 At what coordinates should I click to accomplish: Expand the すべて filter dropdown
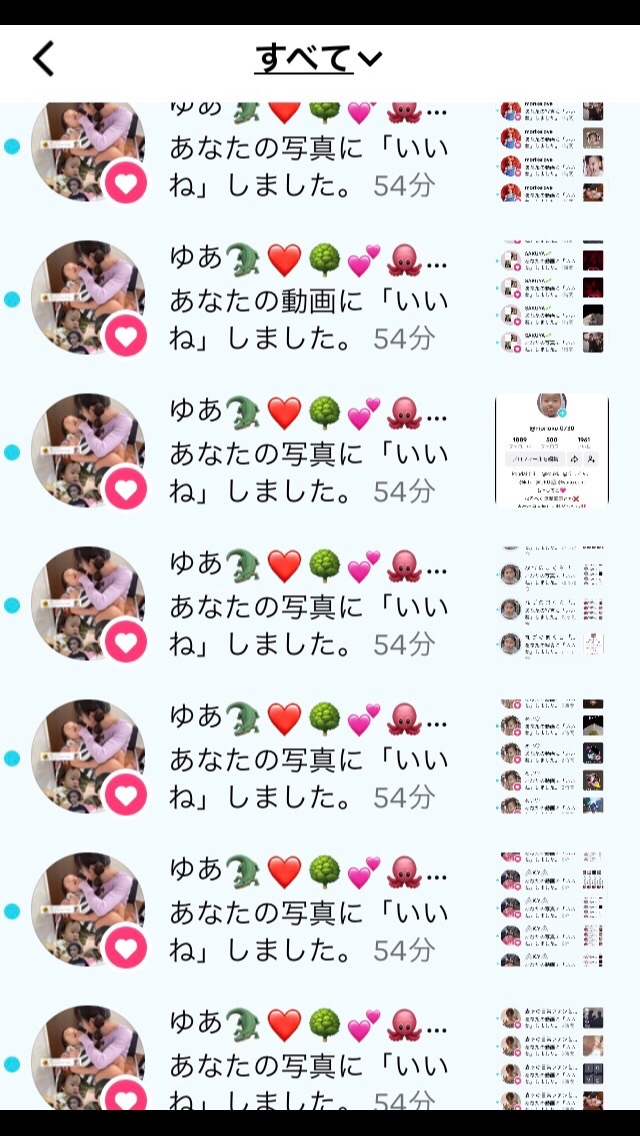click(x=318, y=58)
